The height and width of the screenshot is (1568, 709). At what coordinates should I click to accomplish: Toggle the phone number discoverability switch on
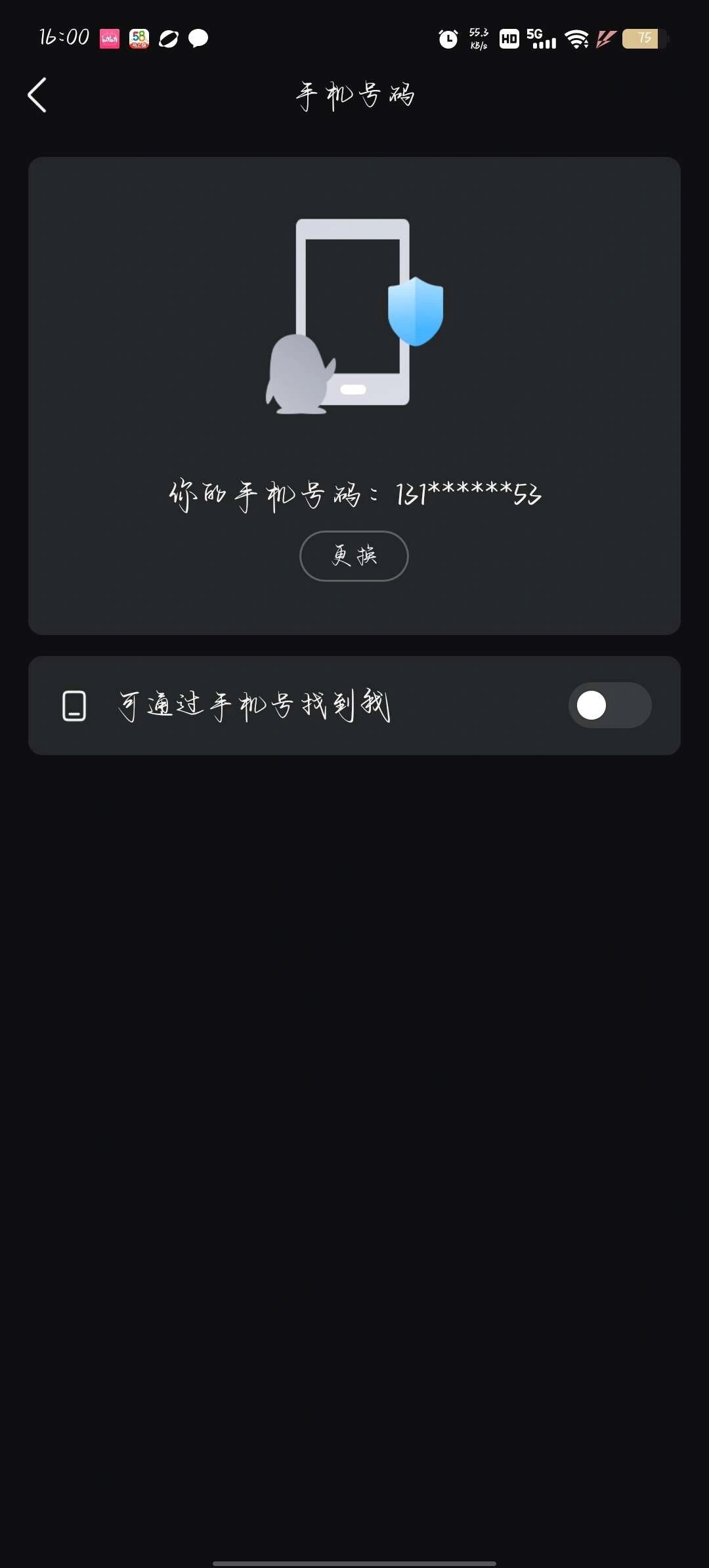pos(609,705)
